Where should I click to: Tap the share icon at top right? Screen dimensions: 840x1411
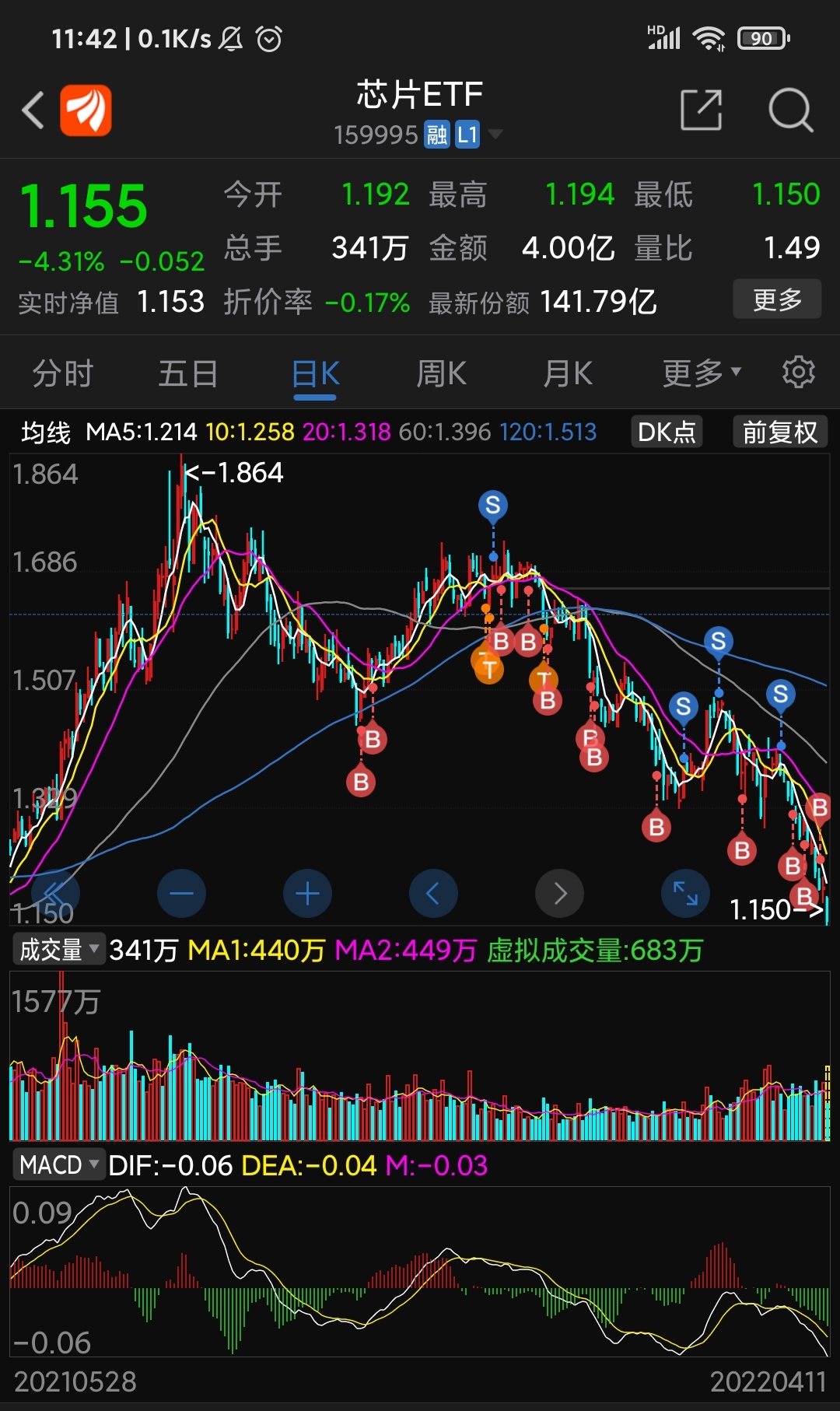coord(701,110)
